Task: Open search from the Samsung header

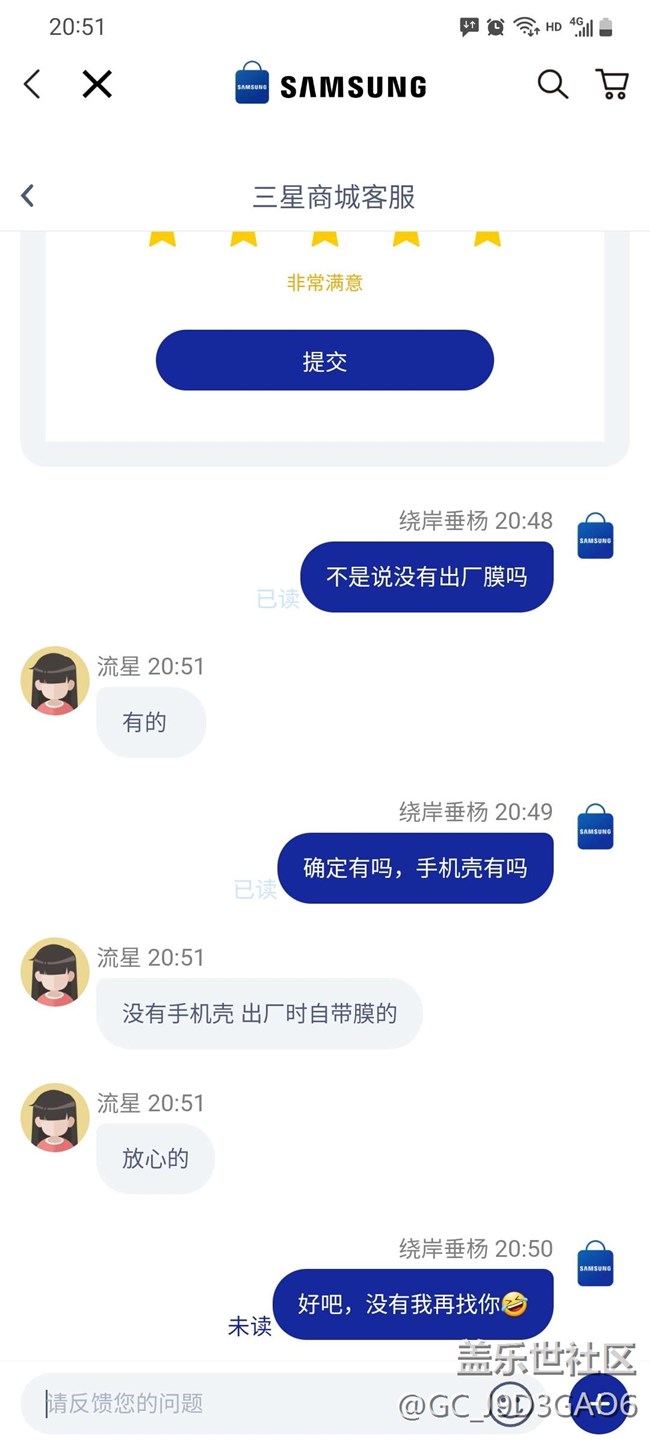Action: 553,84
